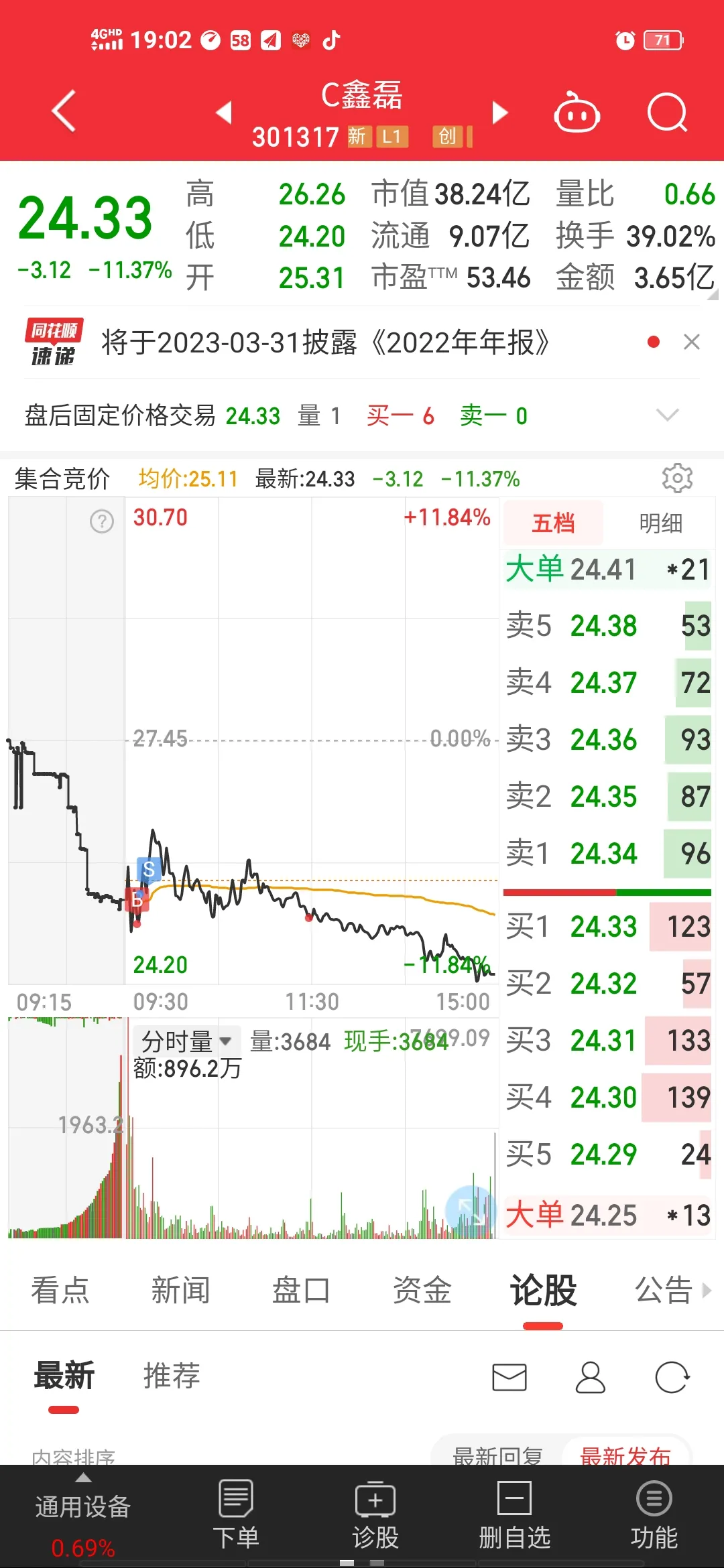724x1568 pixels.
Task: Expand the 盘后固定价格交易 row
Action: [667, 415]
